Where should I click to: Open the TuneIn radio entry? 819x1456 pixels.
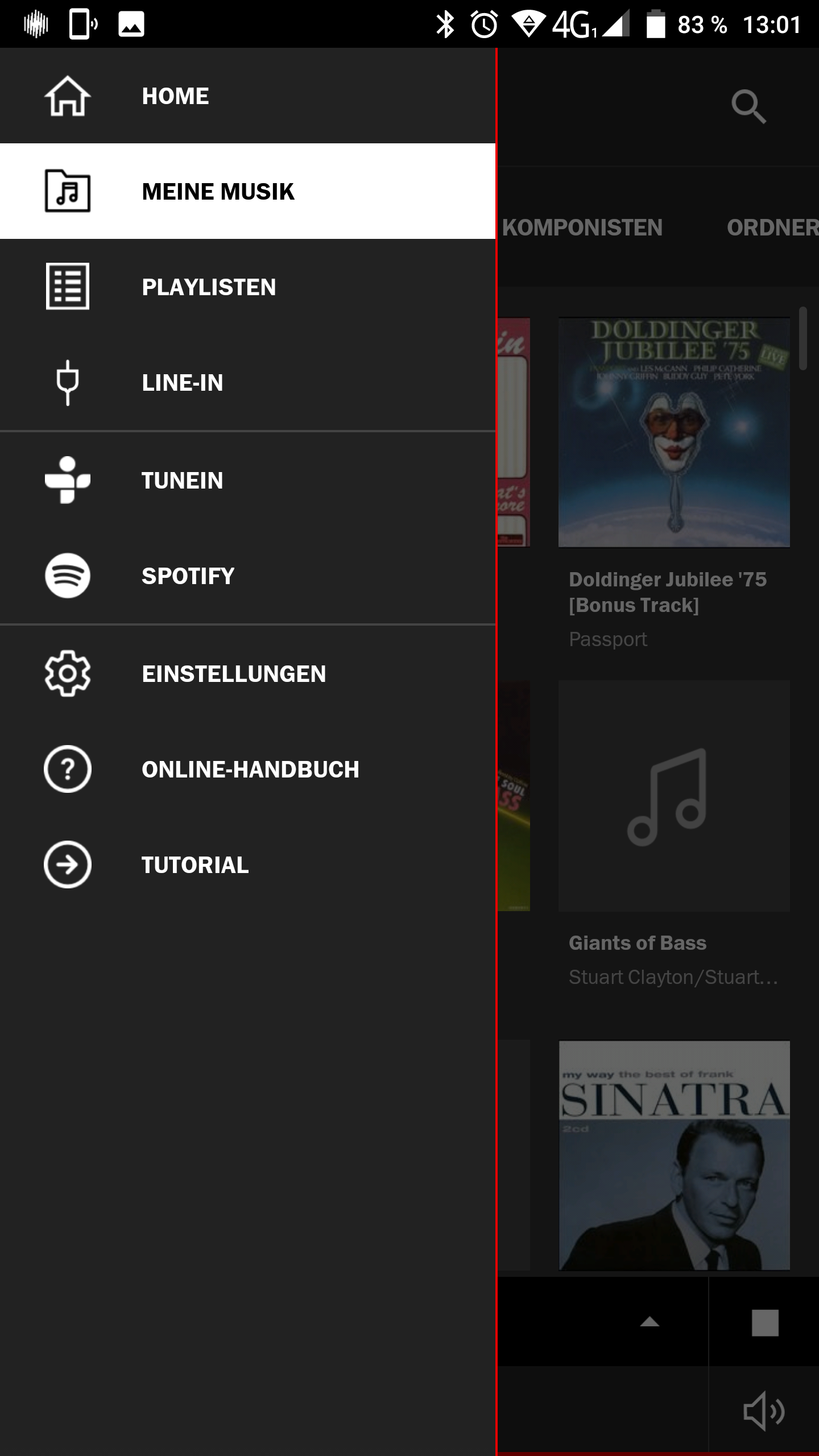(247, 481)
